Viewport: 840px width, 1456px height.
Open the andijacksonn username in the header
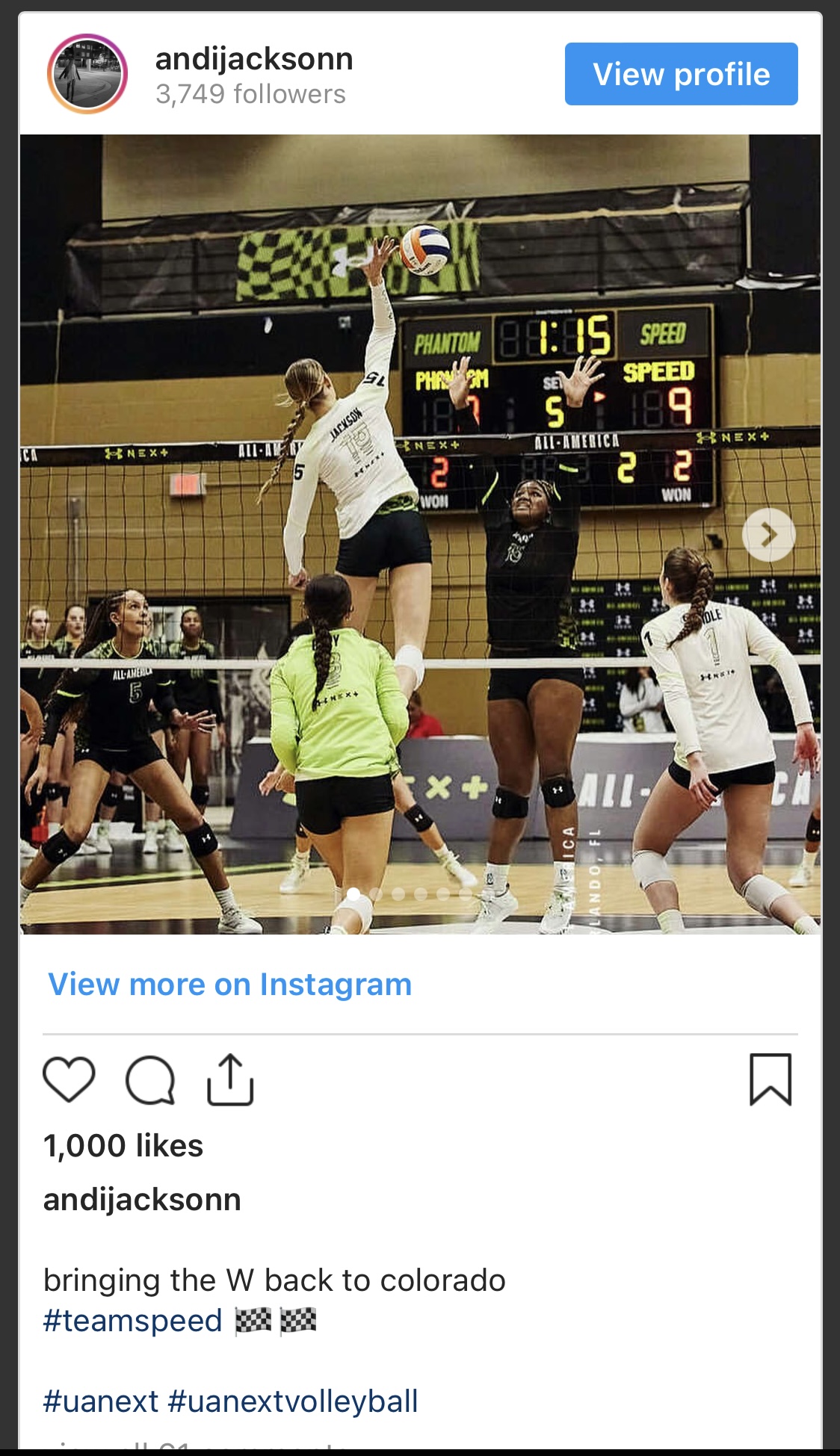(x=254, y=59)
